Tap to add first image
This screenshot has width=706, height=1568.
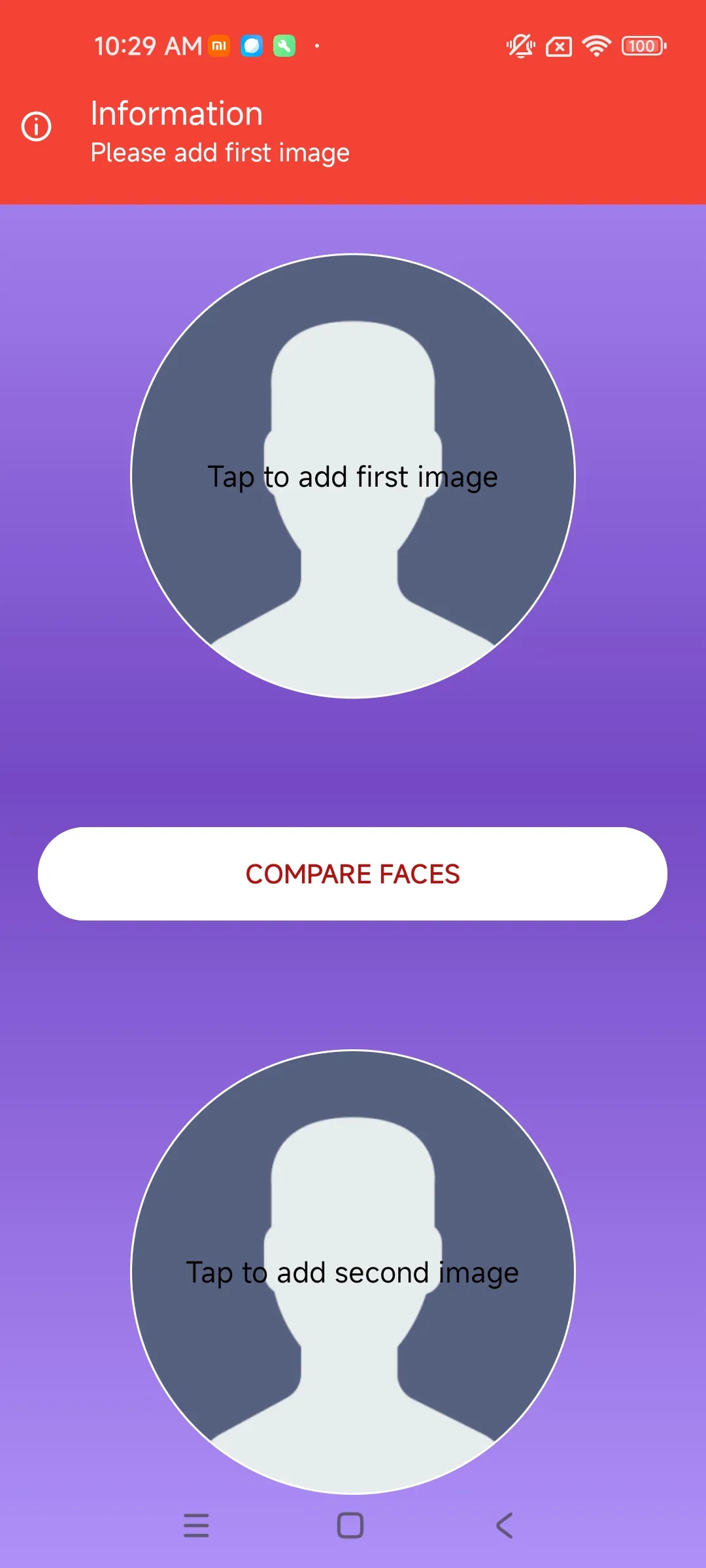tap(353, 476)
